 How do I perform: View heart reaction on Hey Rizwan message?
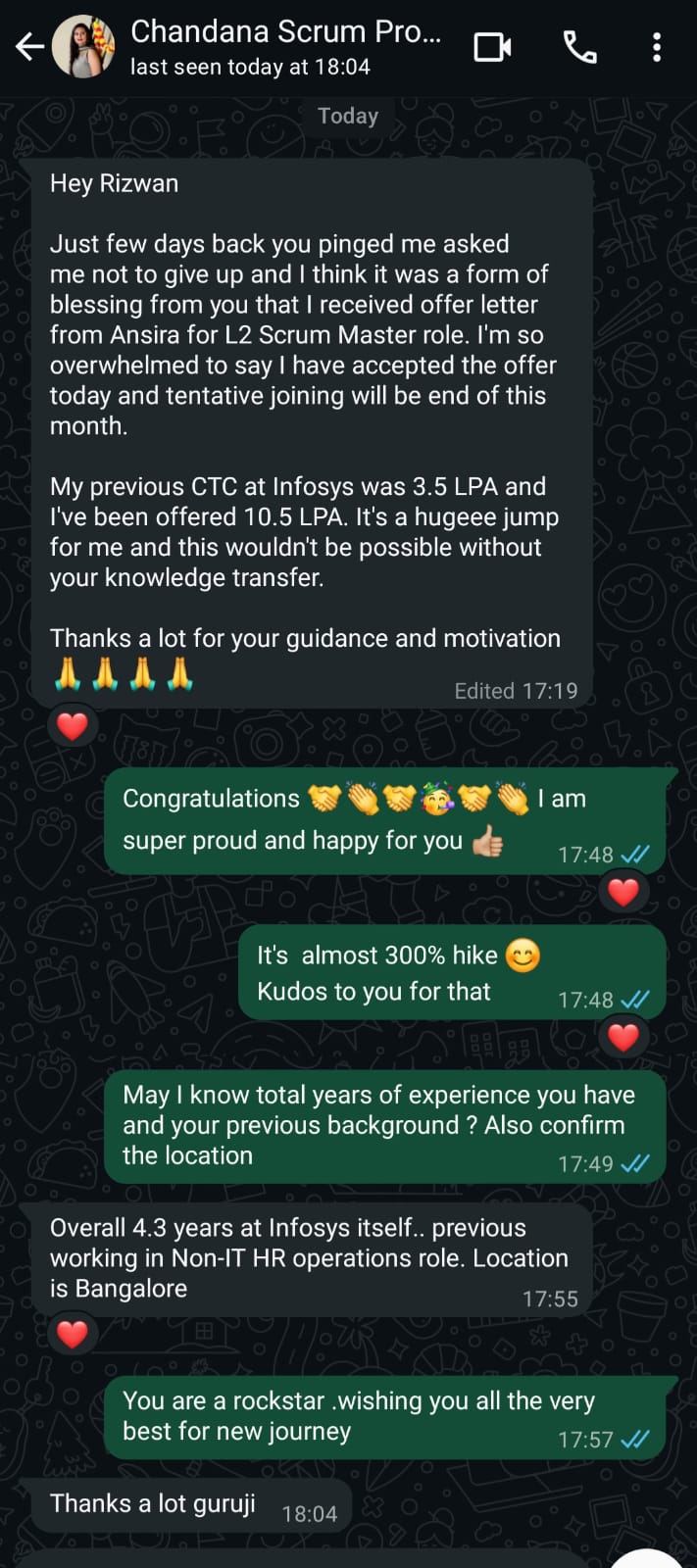point(73,726)
